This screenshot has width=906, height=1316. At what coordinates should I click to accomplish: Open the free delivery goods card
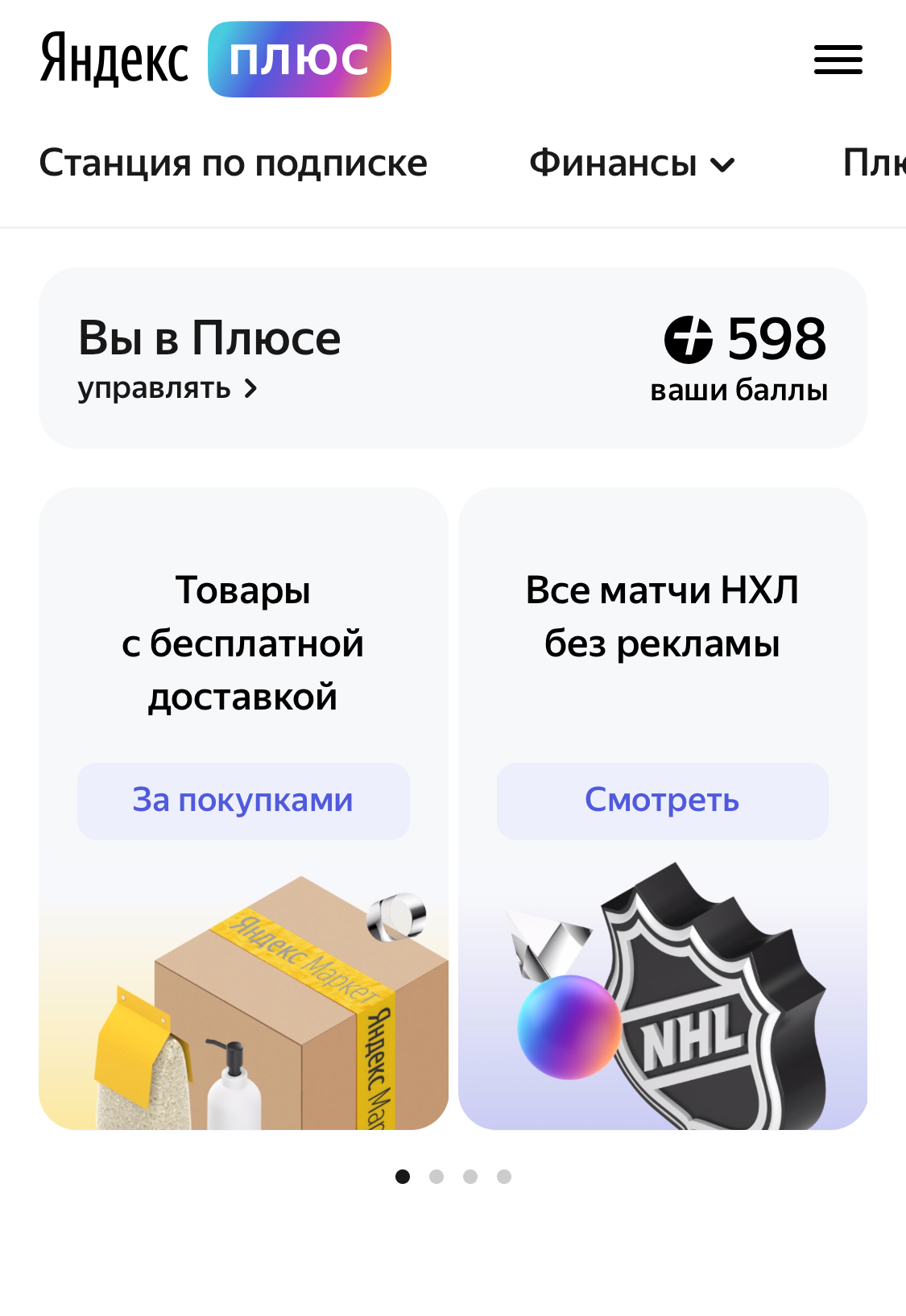click(243, 808)
